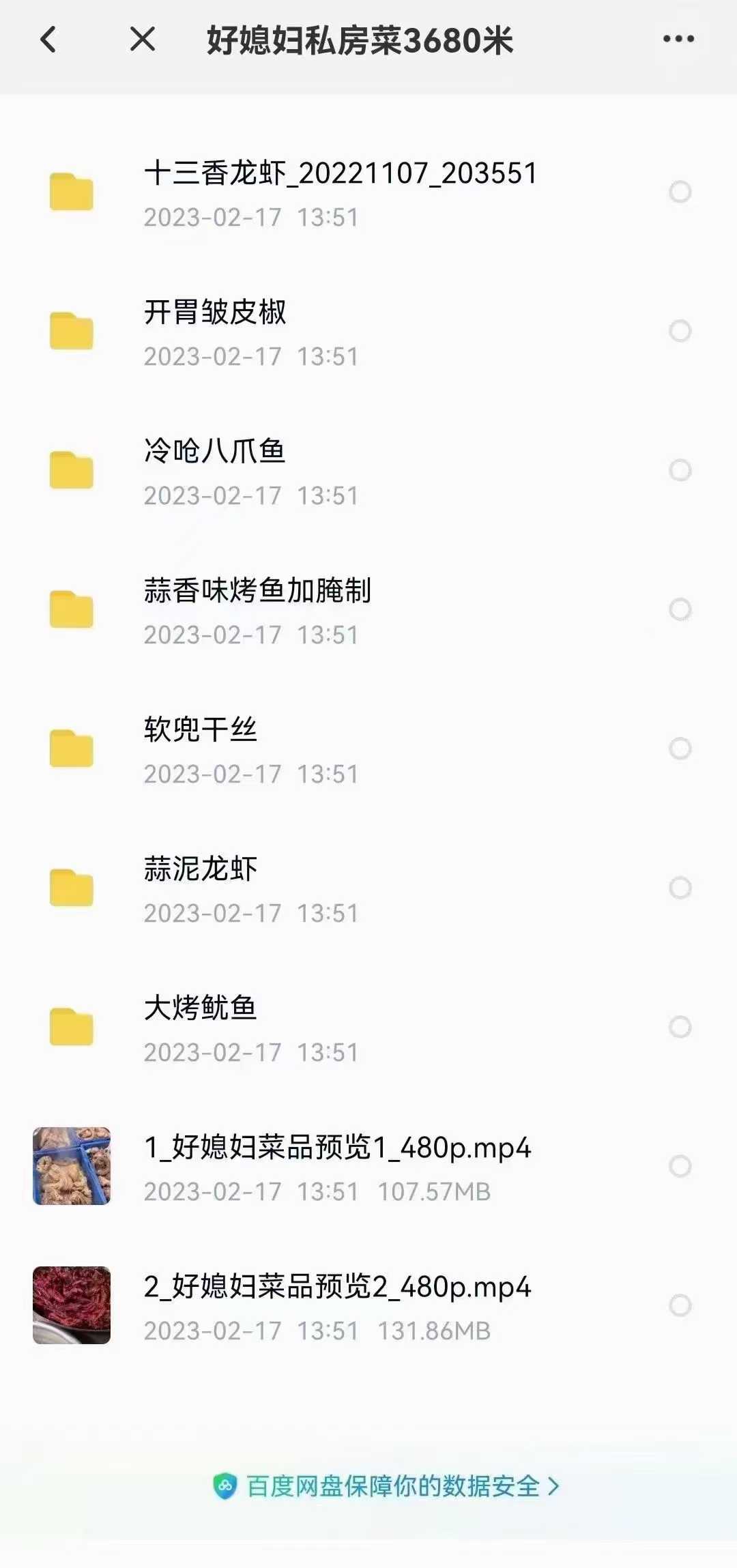Close the page with the X icon
Image resolution: width=737 pixels, height=1568 pixels.
[x=143, y=40]
